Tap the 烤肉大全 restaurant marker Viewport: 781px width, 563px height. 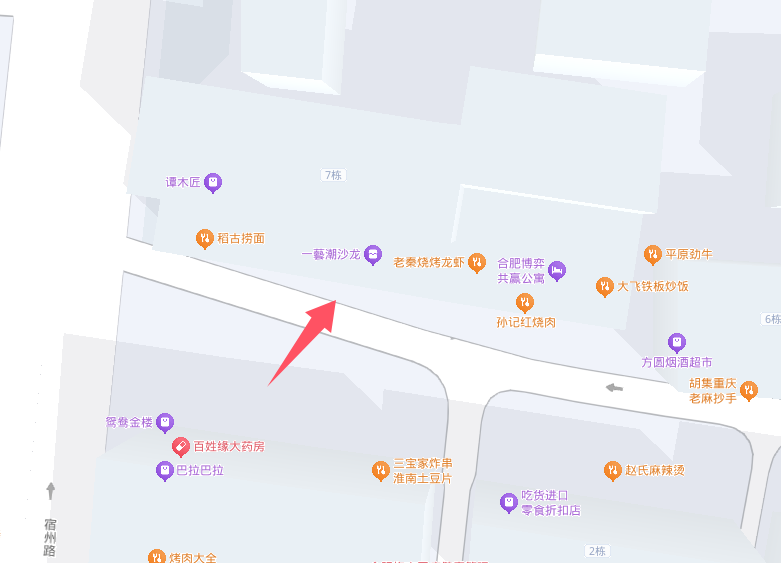[x=156, y=557]
